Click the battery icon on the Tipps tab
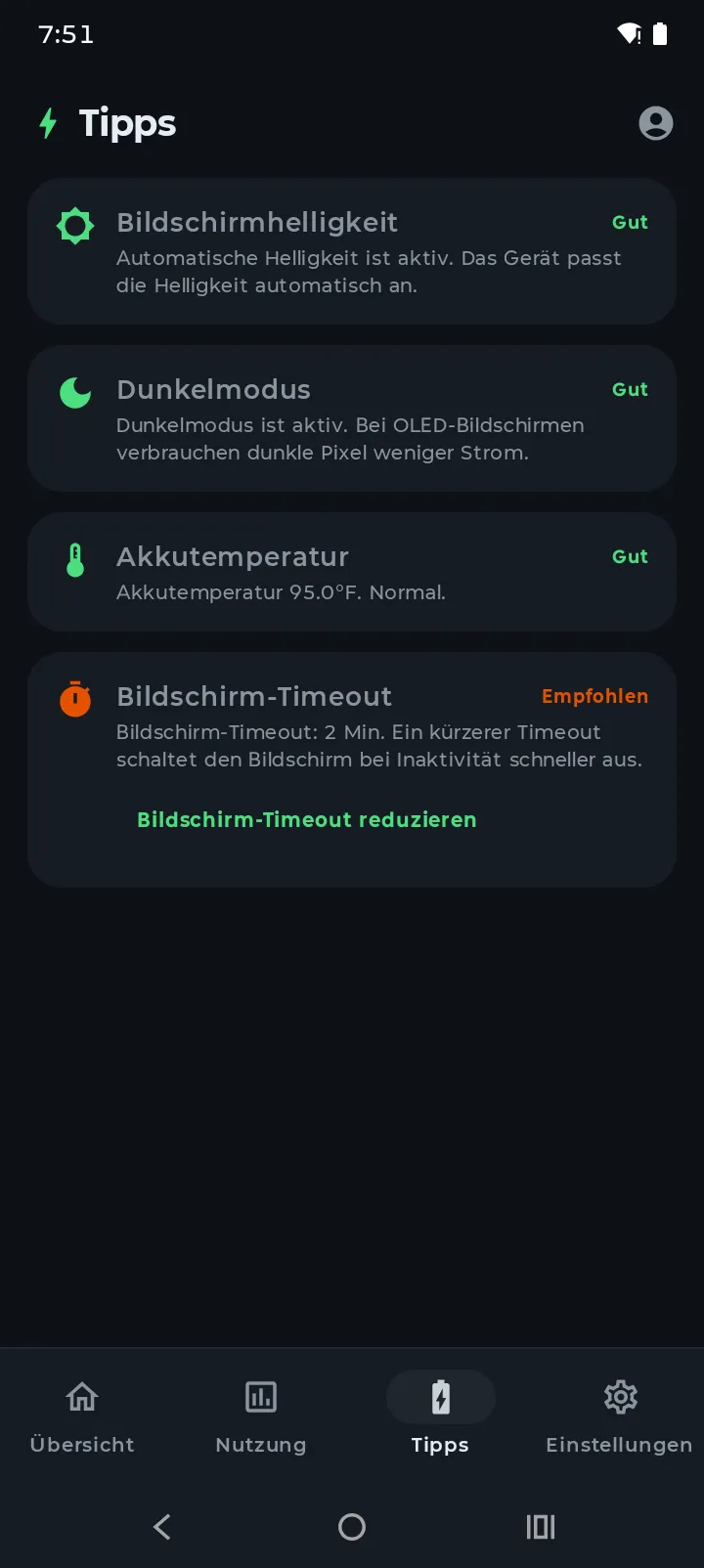 pos(440,1397)
